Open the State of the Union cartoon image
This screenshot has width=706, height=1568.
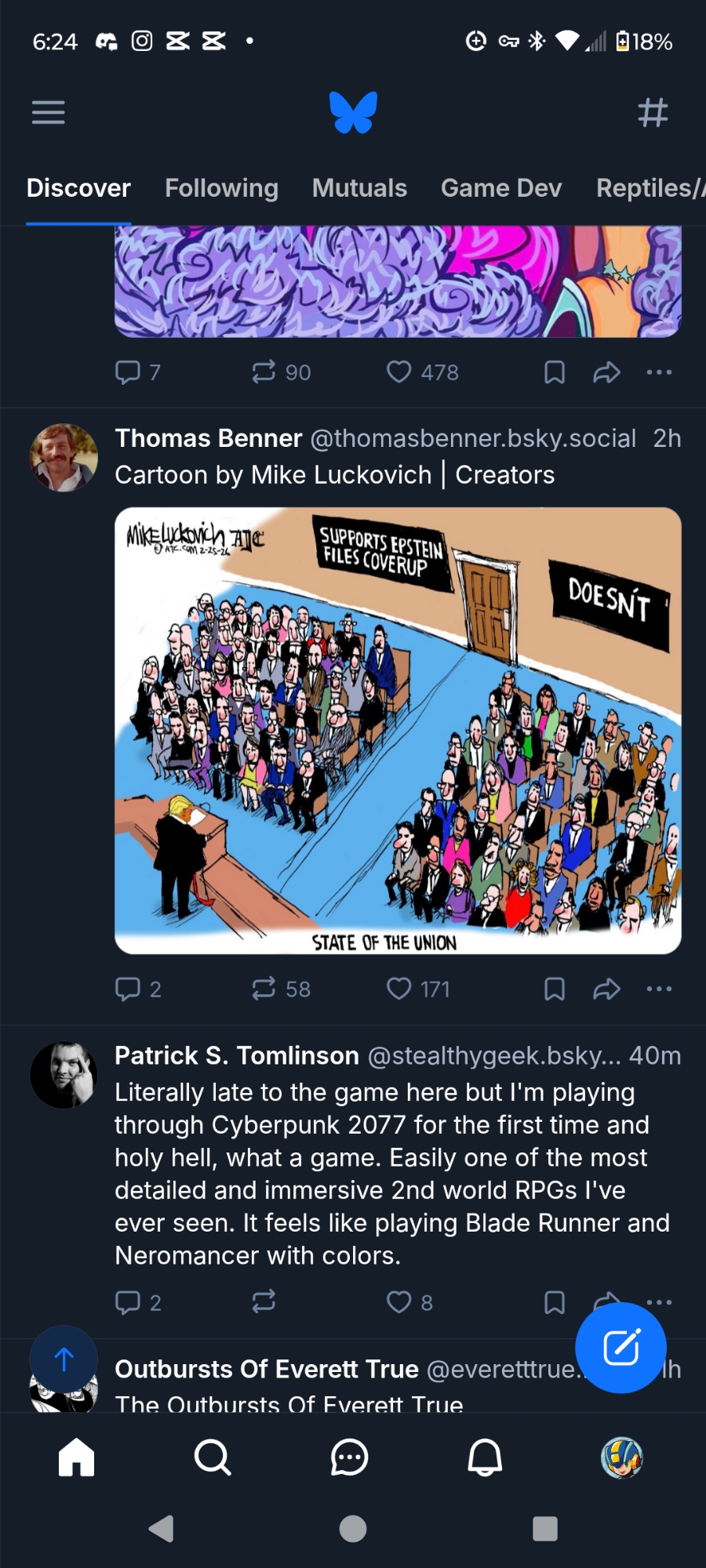(x=398, y=730)
